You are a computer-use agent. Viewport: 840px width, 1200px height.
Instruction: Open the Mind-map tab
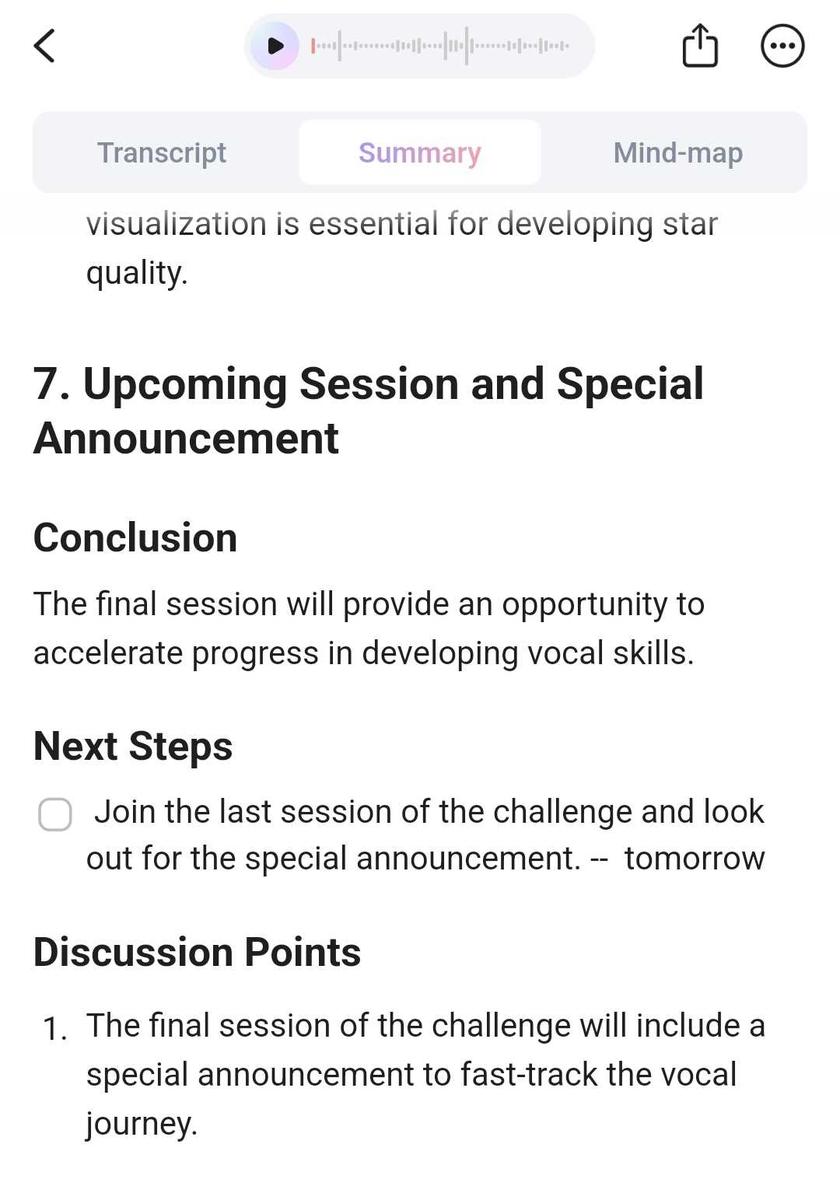[x=678, y=153]
